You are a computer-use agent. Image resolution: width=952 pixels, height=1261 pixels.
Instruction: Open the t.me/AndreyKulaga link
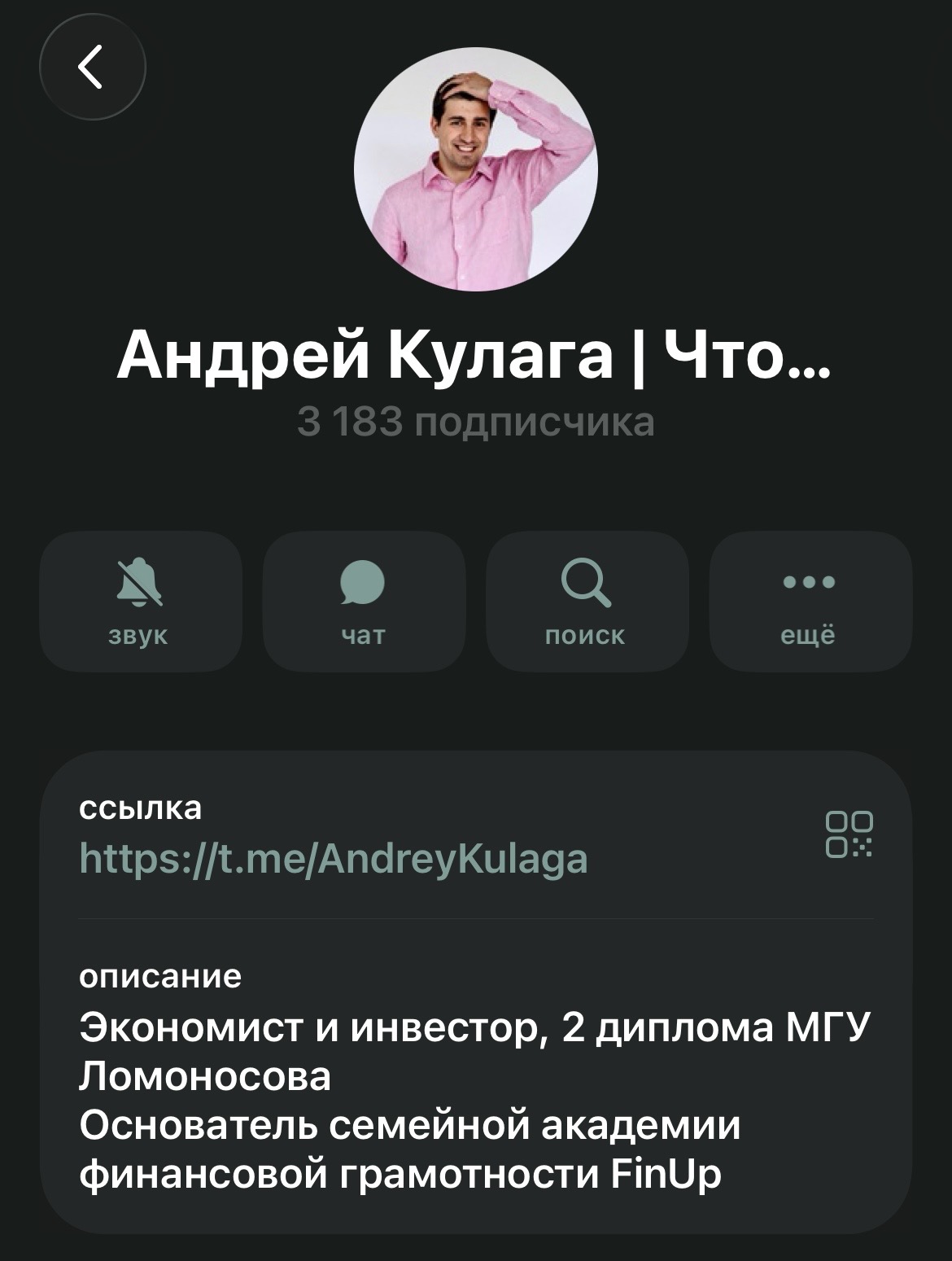click(x=334, y=859)
